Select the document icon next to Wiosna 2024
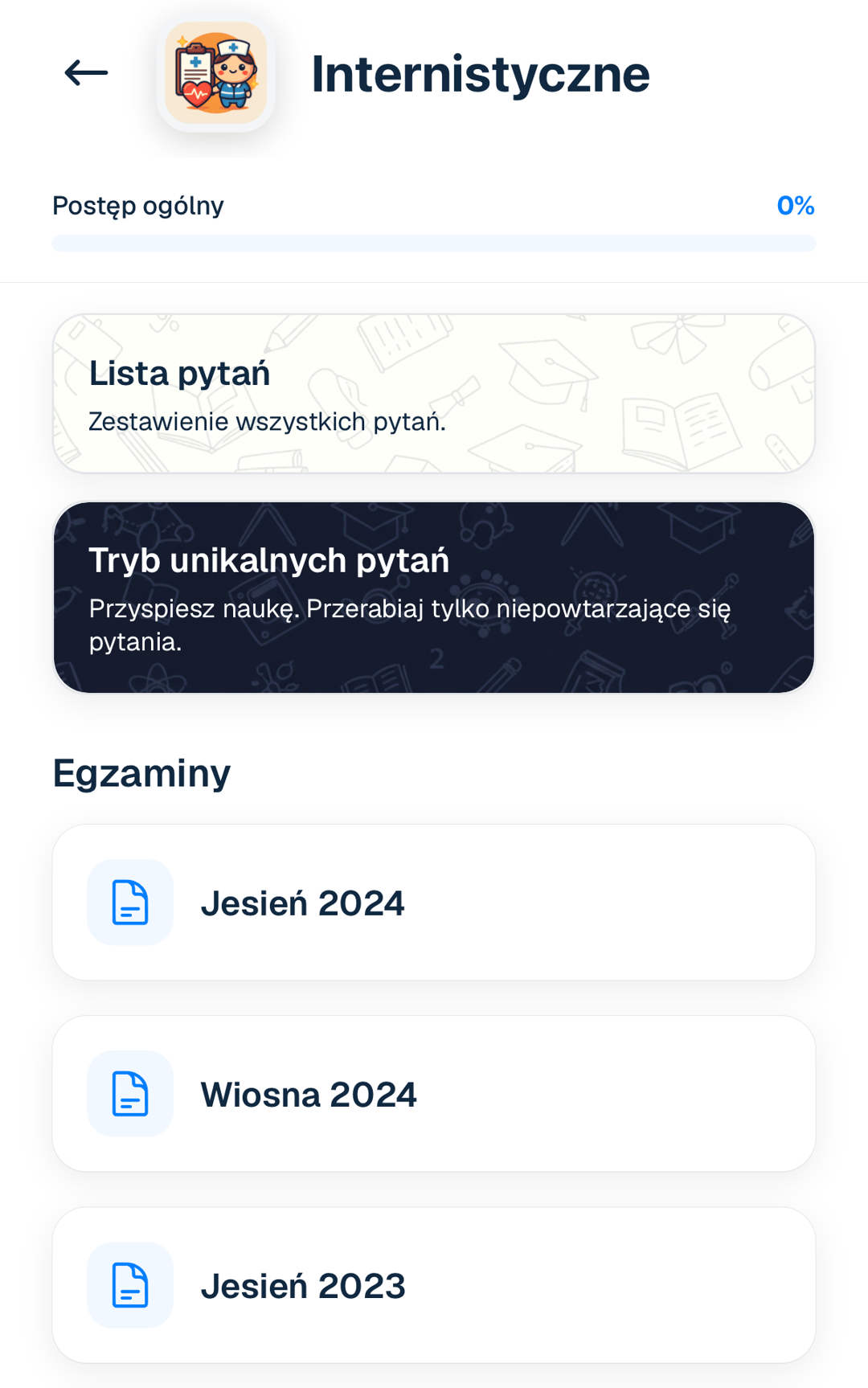The height and width of the screenshot is (1388, 868). (129, 1094)
